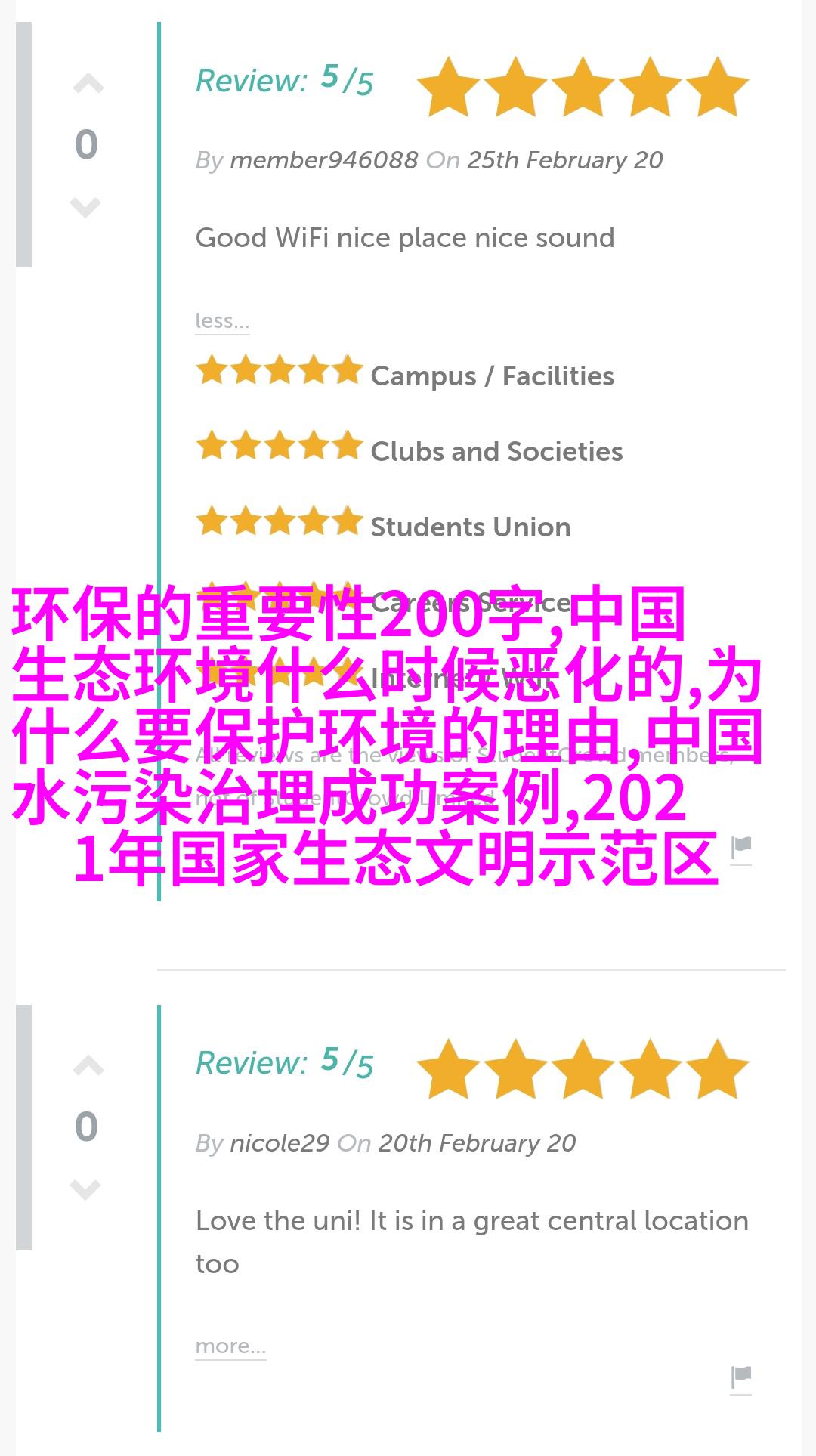This screenshot has width=816, height=1456.
Task: Expand nicole29's review with the more link
Action: coord(230,1346)
